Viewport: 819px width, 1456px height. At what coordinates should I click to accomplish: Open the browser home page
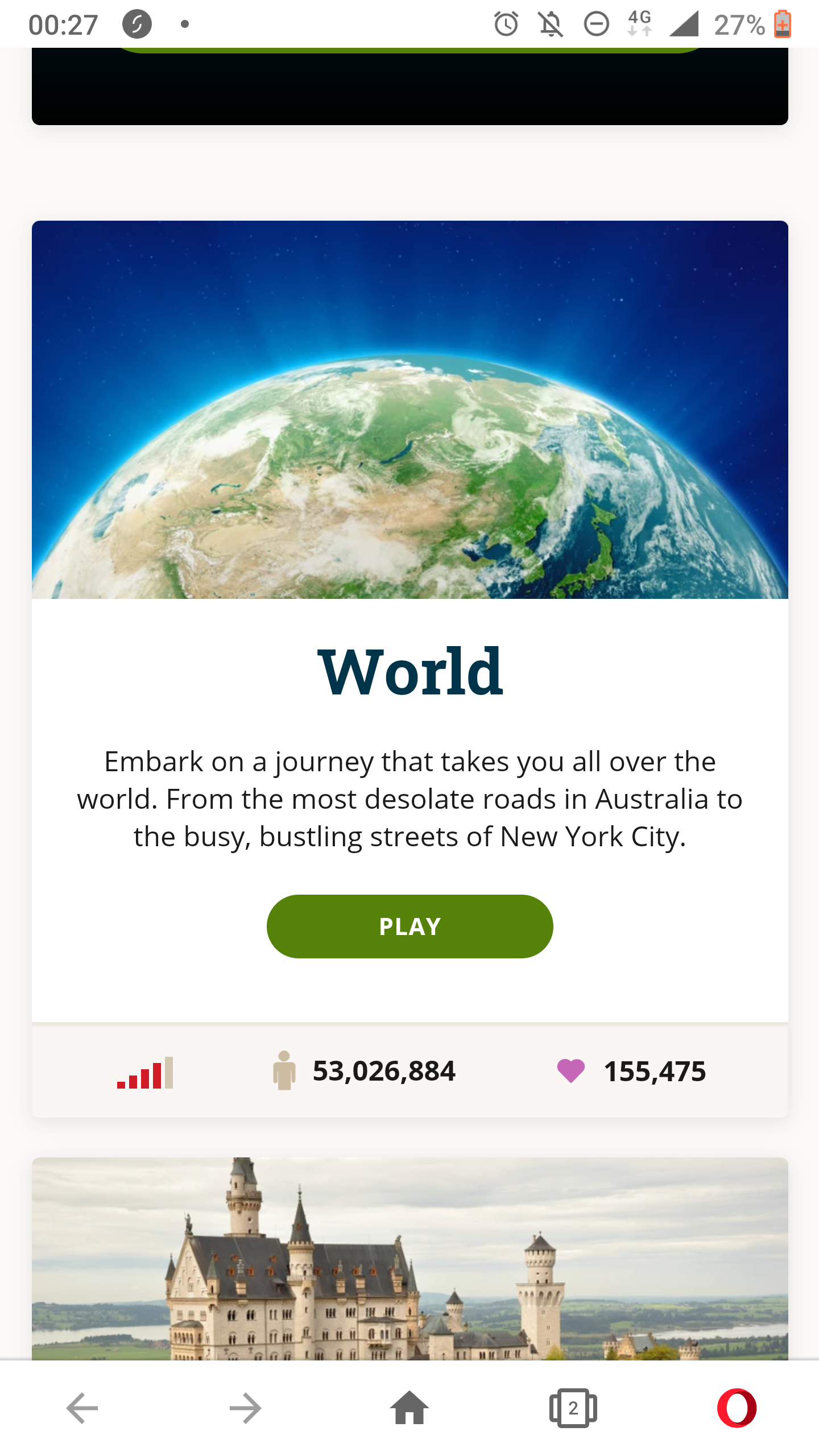pos(409,1408)
